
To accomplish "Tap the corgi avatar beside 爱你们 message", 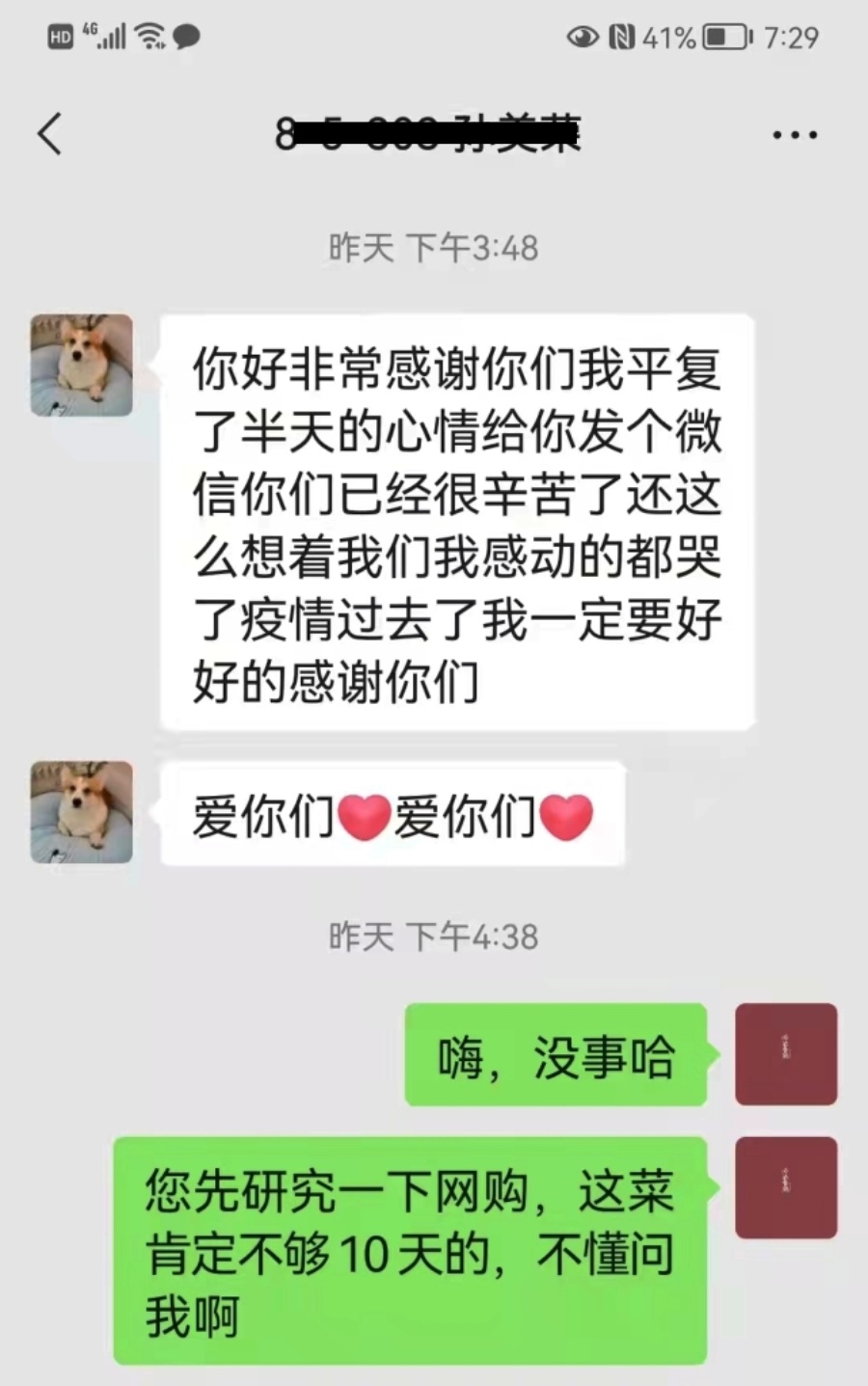I will 82,812.
